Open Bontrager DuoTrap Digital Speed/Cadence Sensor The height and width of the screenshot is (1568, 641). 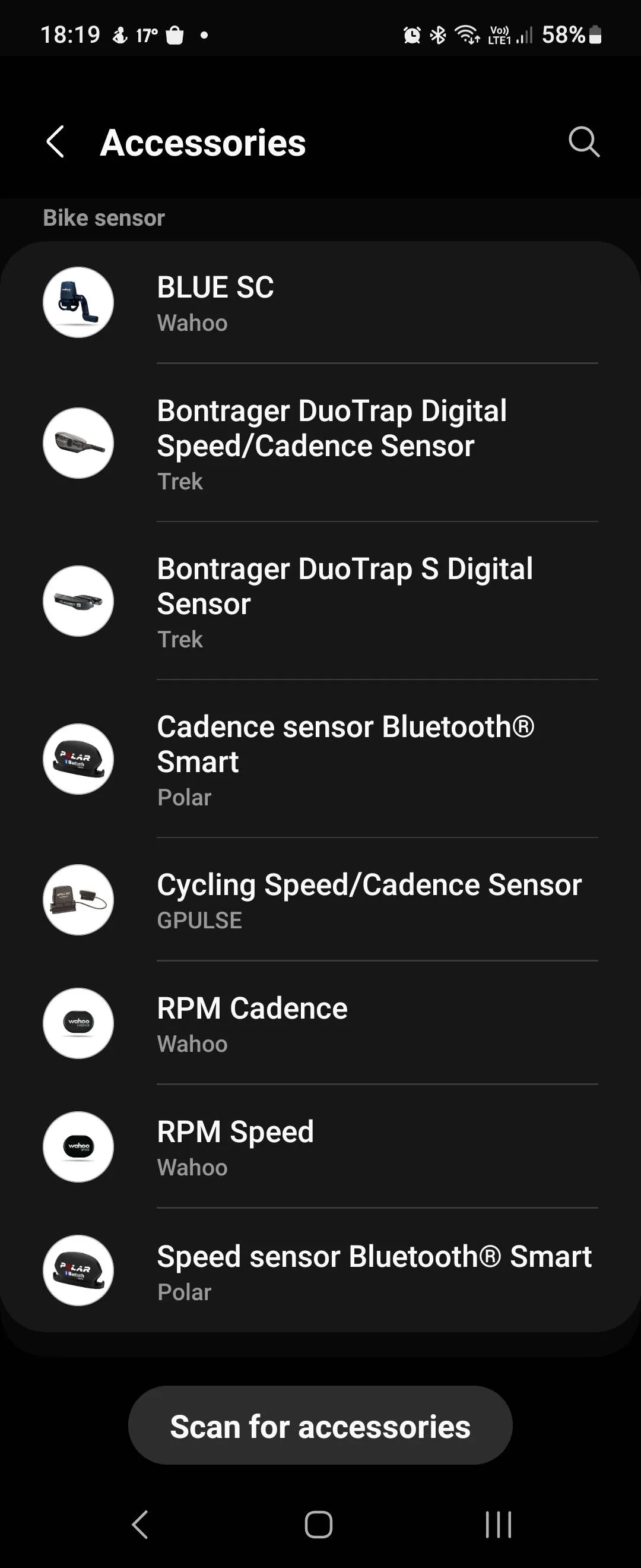tap(320, 444)
